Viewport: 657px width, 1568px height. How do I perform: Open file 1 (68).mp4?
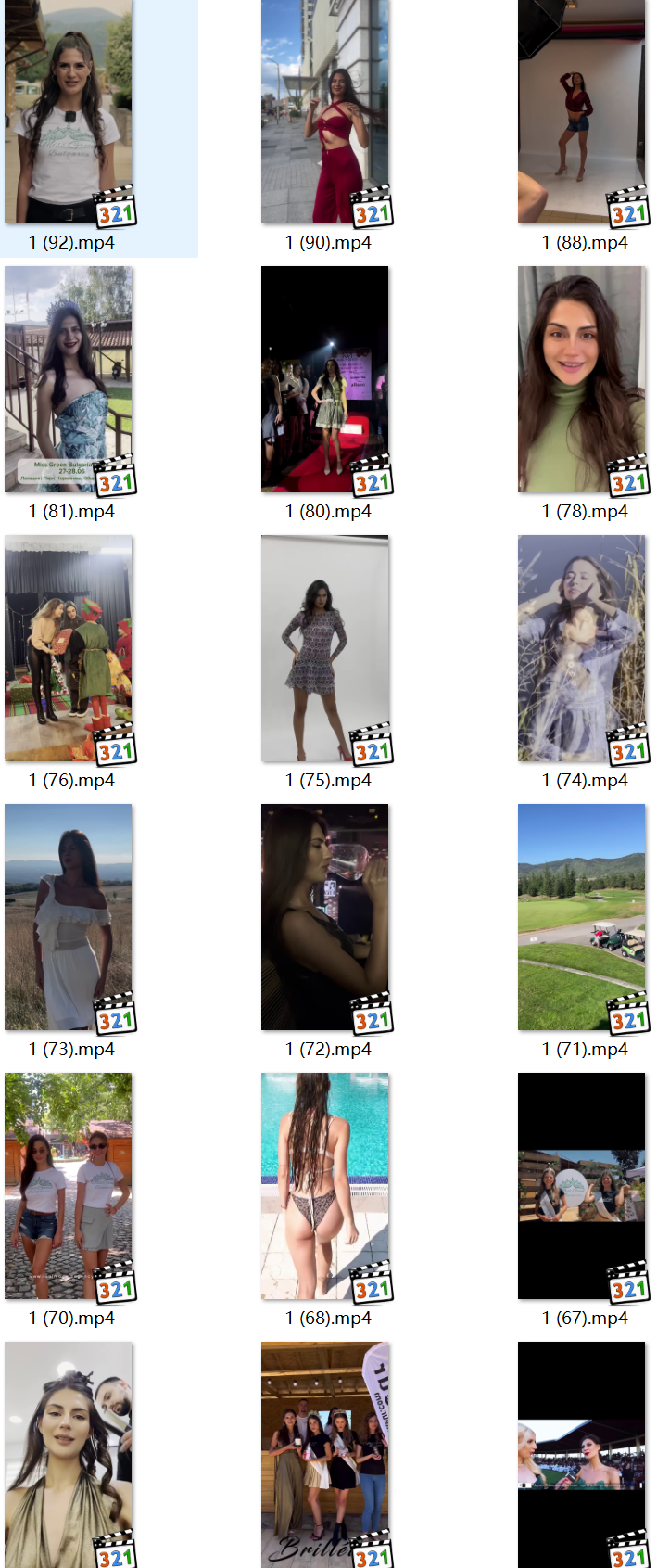[x=325, y=1186]
